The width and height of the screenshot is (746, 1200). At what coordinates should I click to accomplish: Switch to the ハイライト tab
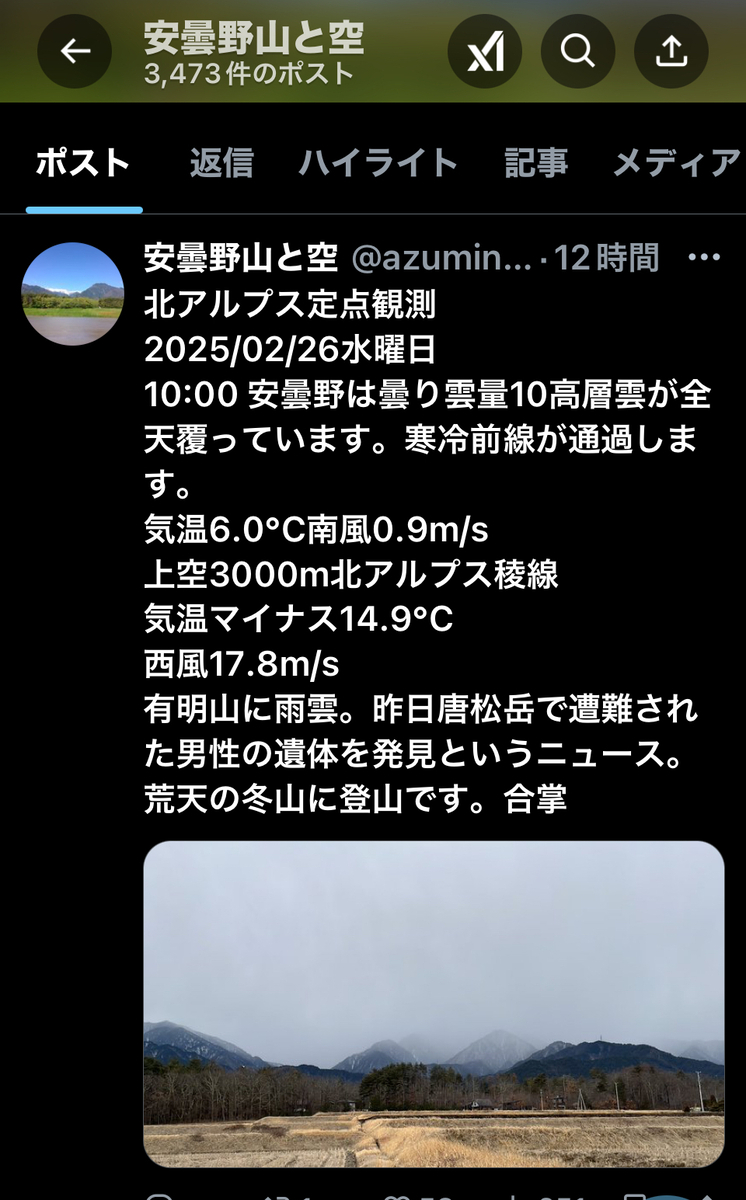(x=378, y=163)
